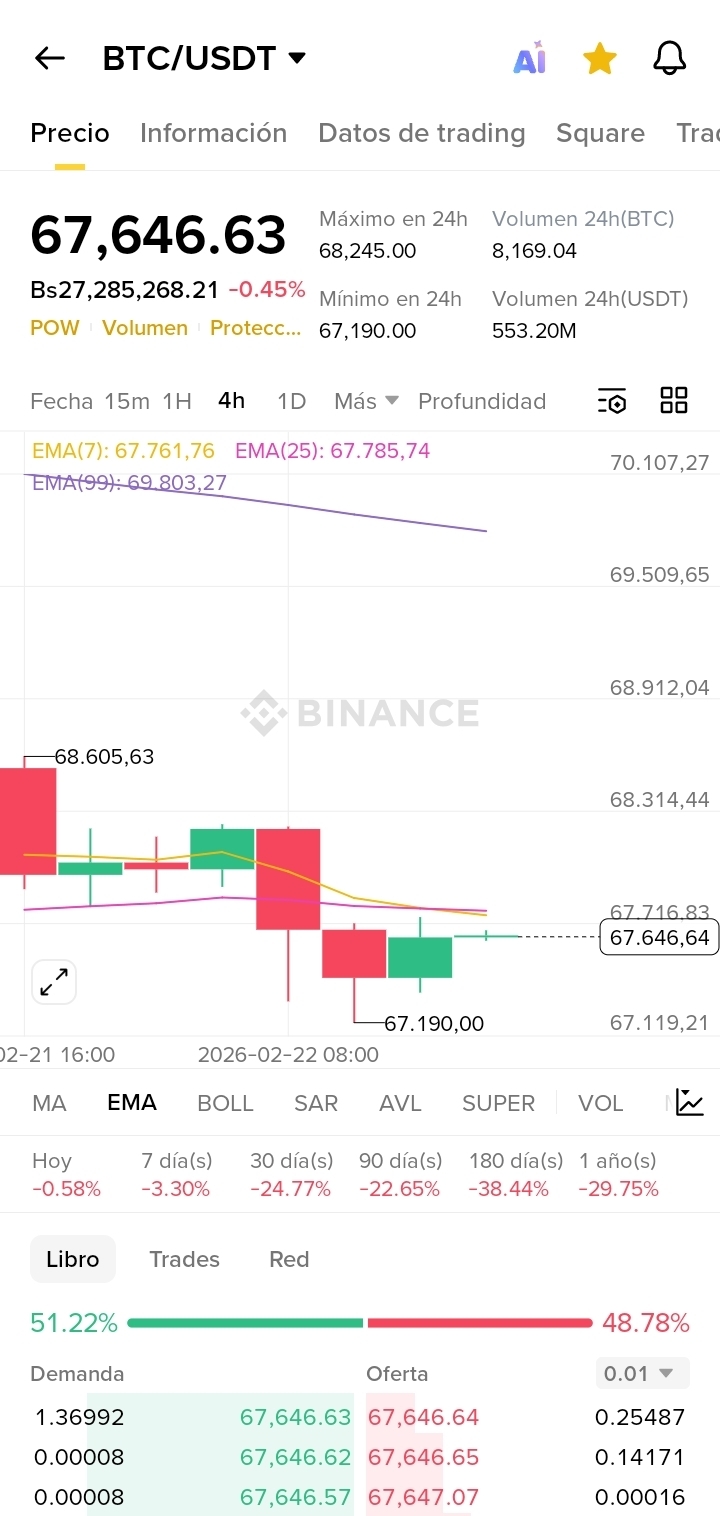
Task: Open the indicators chart icon
Action: (690, 1102)
